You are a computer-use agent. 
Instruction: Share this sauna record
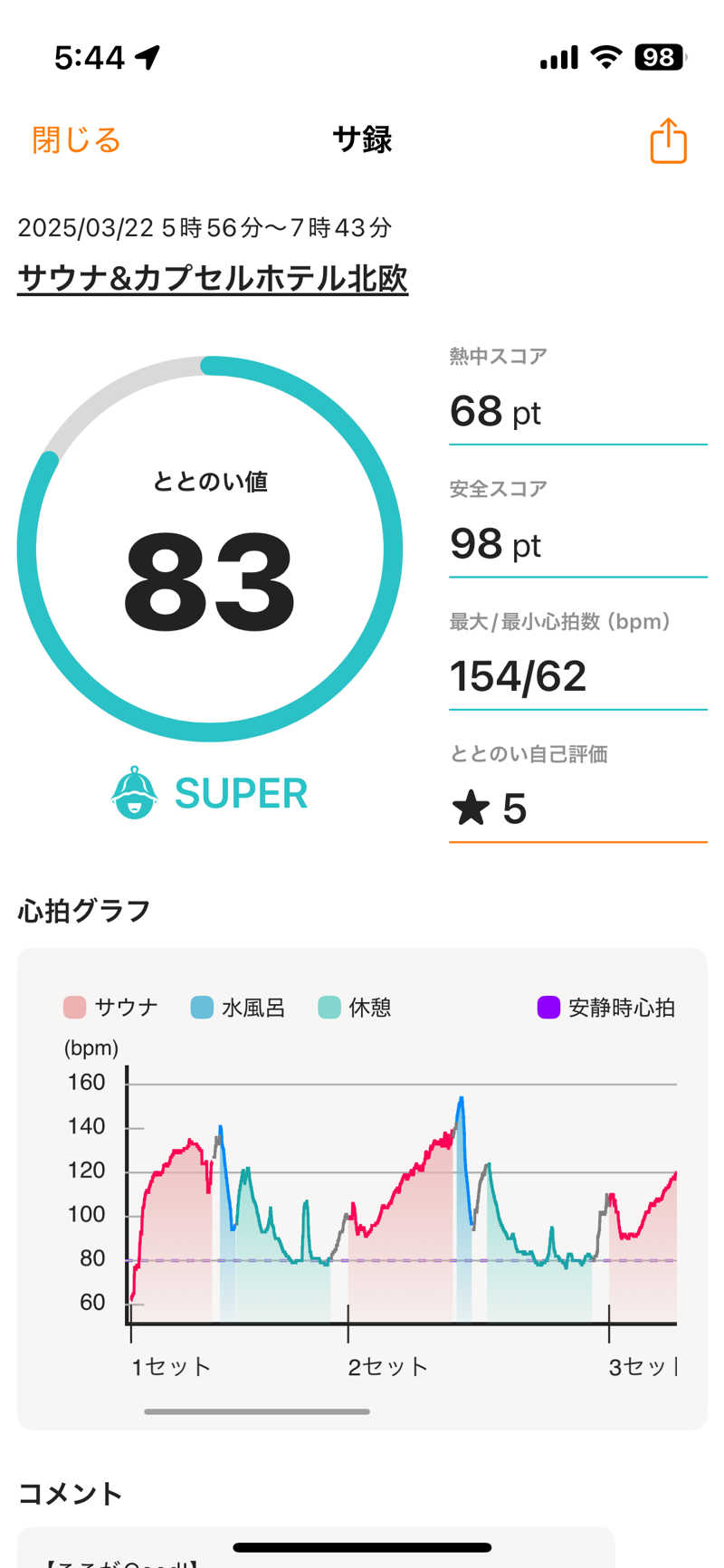tap(668, 141)
